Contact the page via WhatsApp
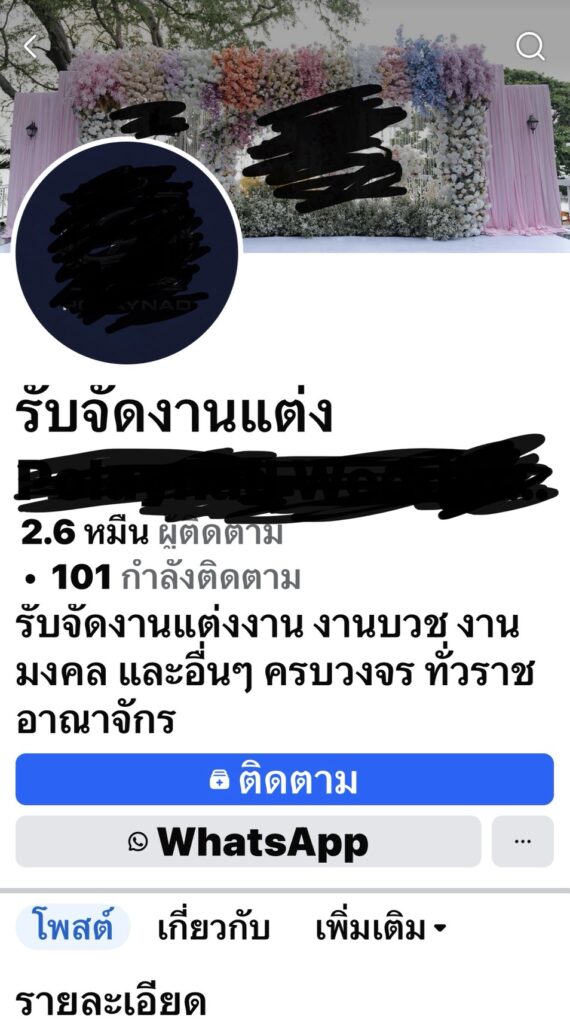This screenshot has width=570, height=1024. click(x=248, y=842)
